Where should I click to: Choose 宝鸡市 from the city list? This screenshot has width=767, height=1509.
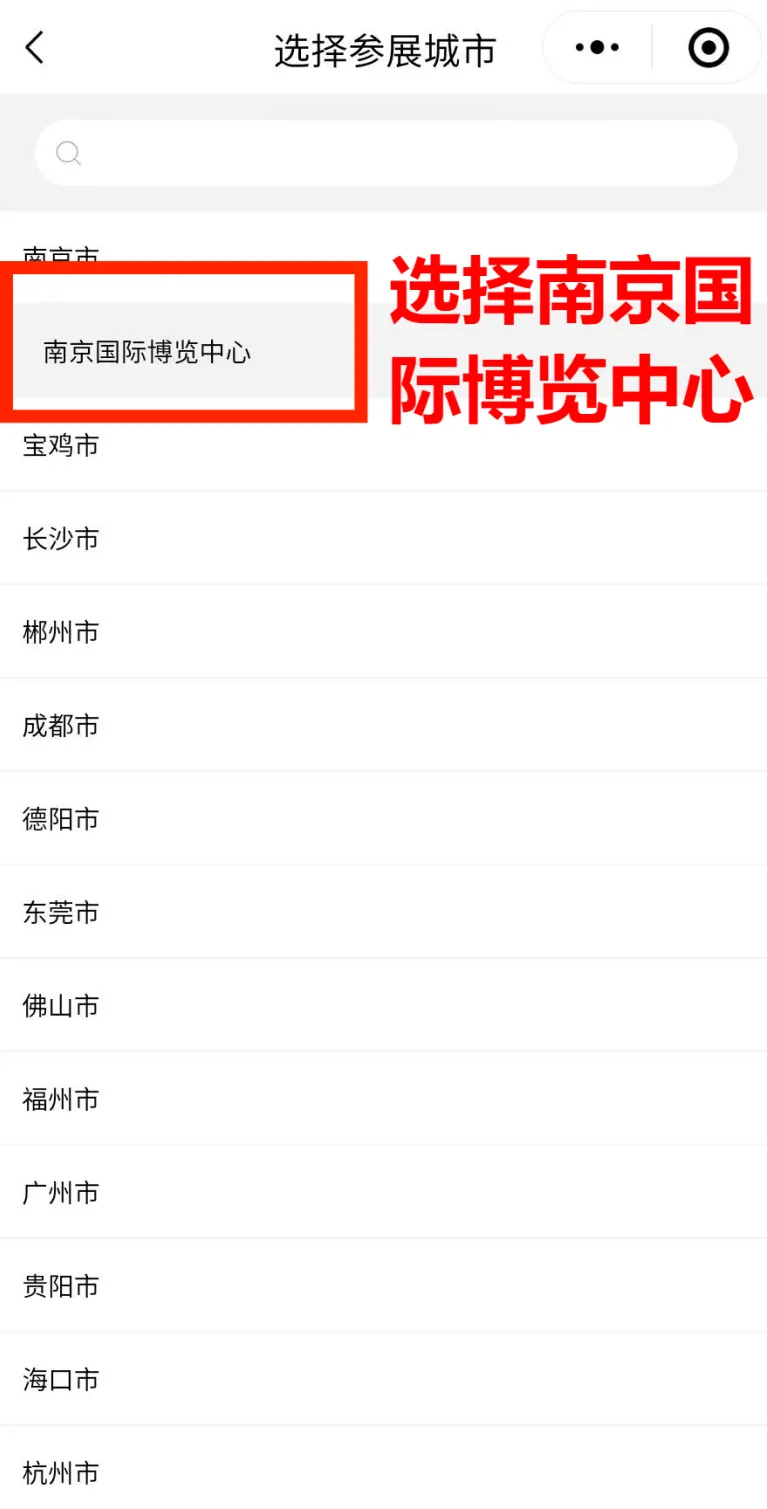click(61, 445)
